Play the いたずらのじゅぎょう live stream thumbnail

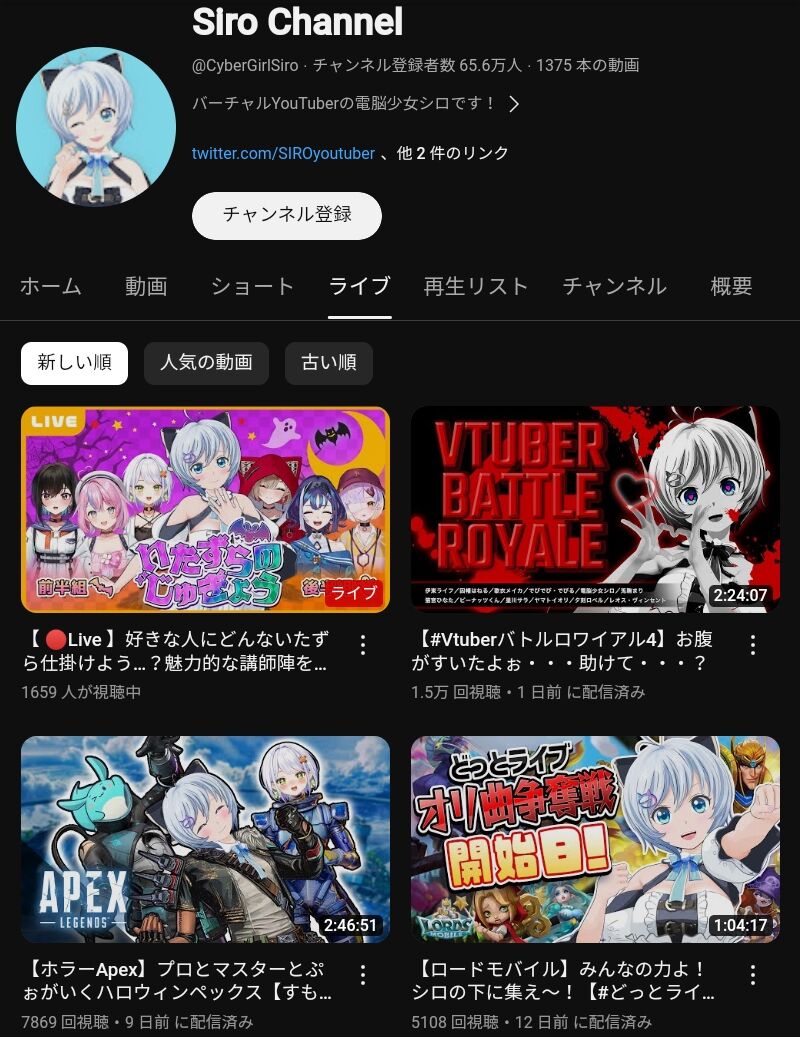coord(204,509)
